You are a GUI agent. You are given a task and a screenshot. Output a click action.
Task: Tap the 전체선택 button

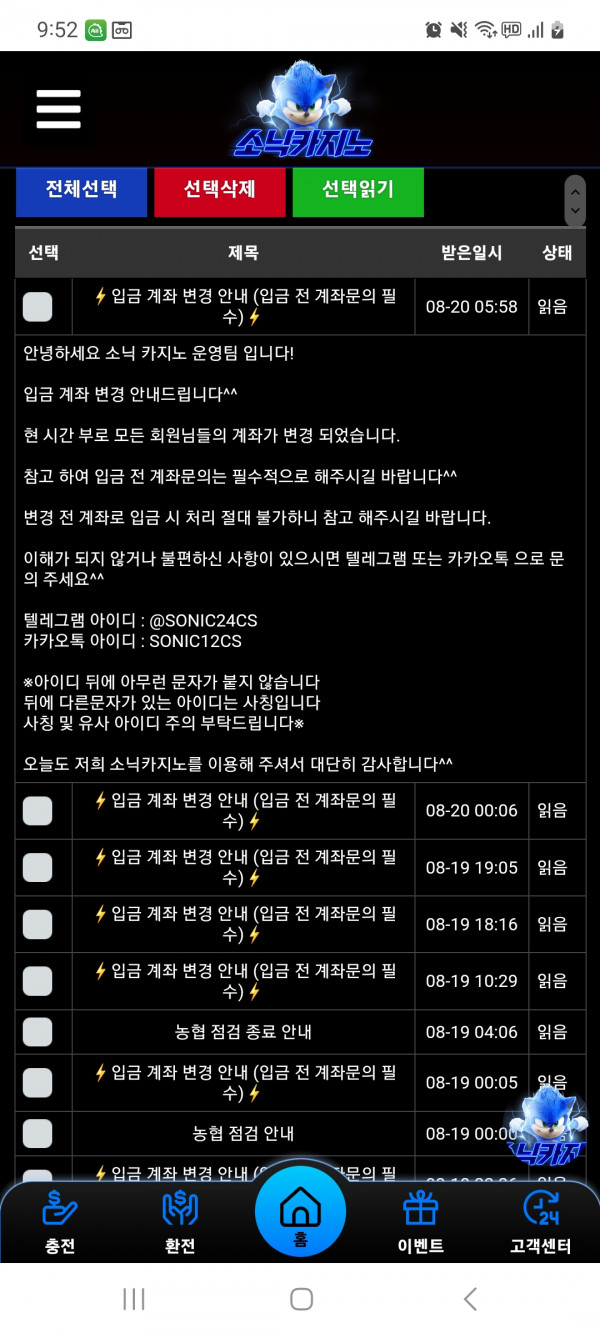81,190
